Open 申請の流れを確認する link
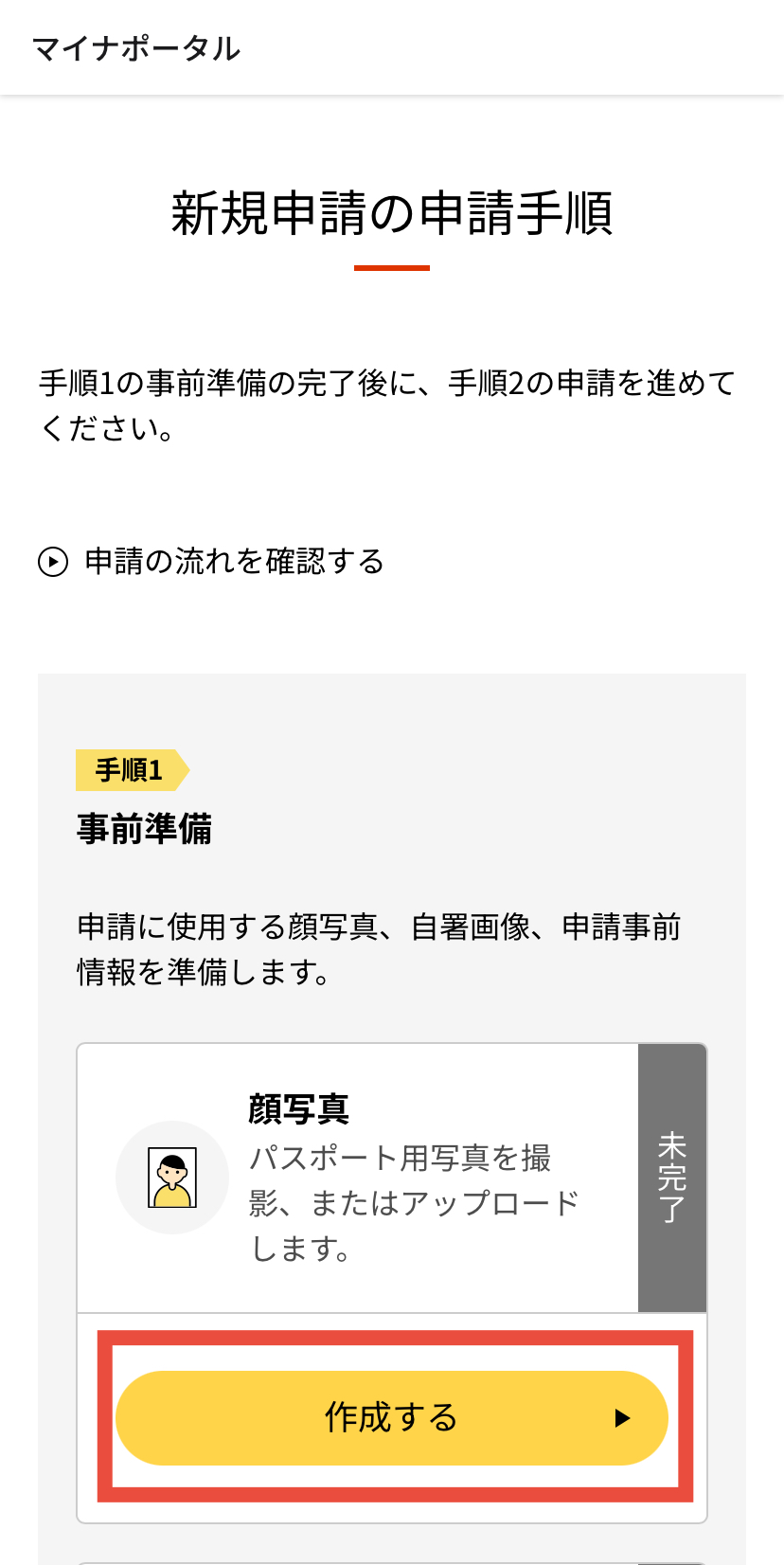This screenshot has width=784, height=1565. (212, 562)
